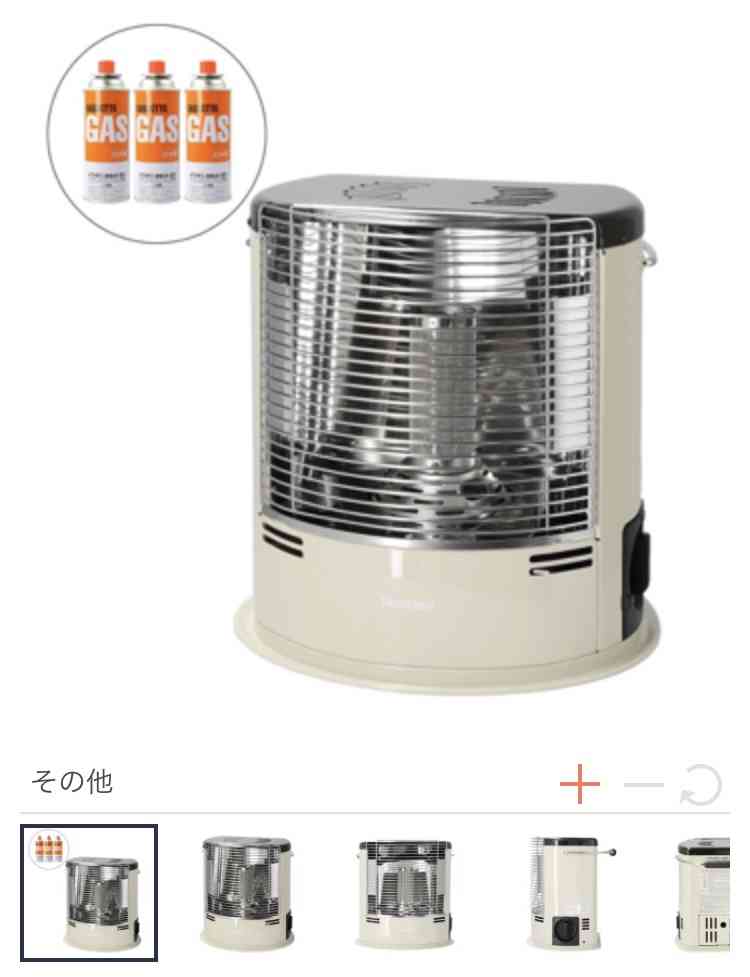Viewport: 750px width, 977px height.
Task: Zoom in with the plus icon
Action: pos(580,784)
